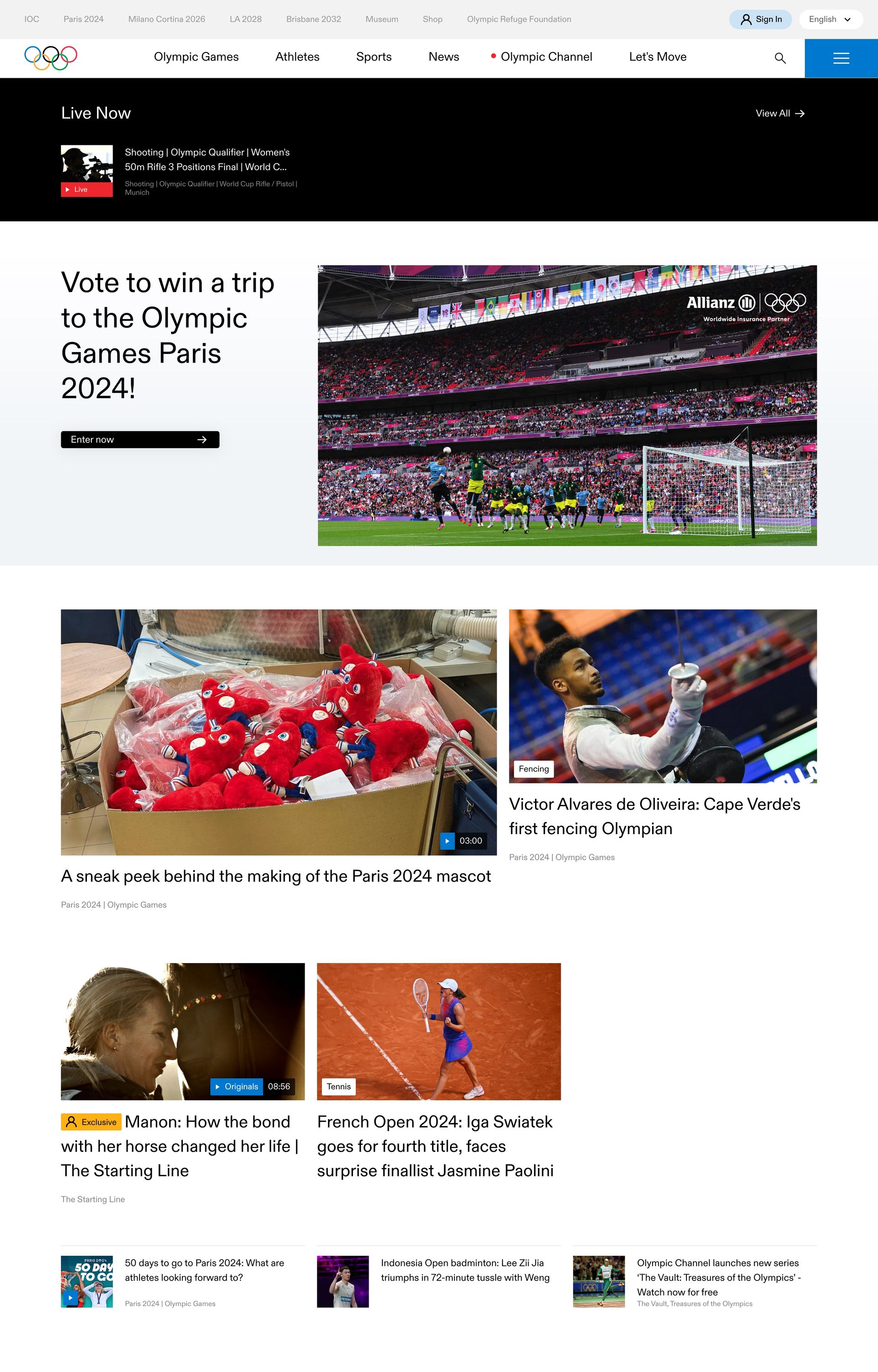Switch to the Sports section

tap(374, 57)
